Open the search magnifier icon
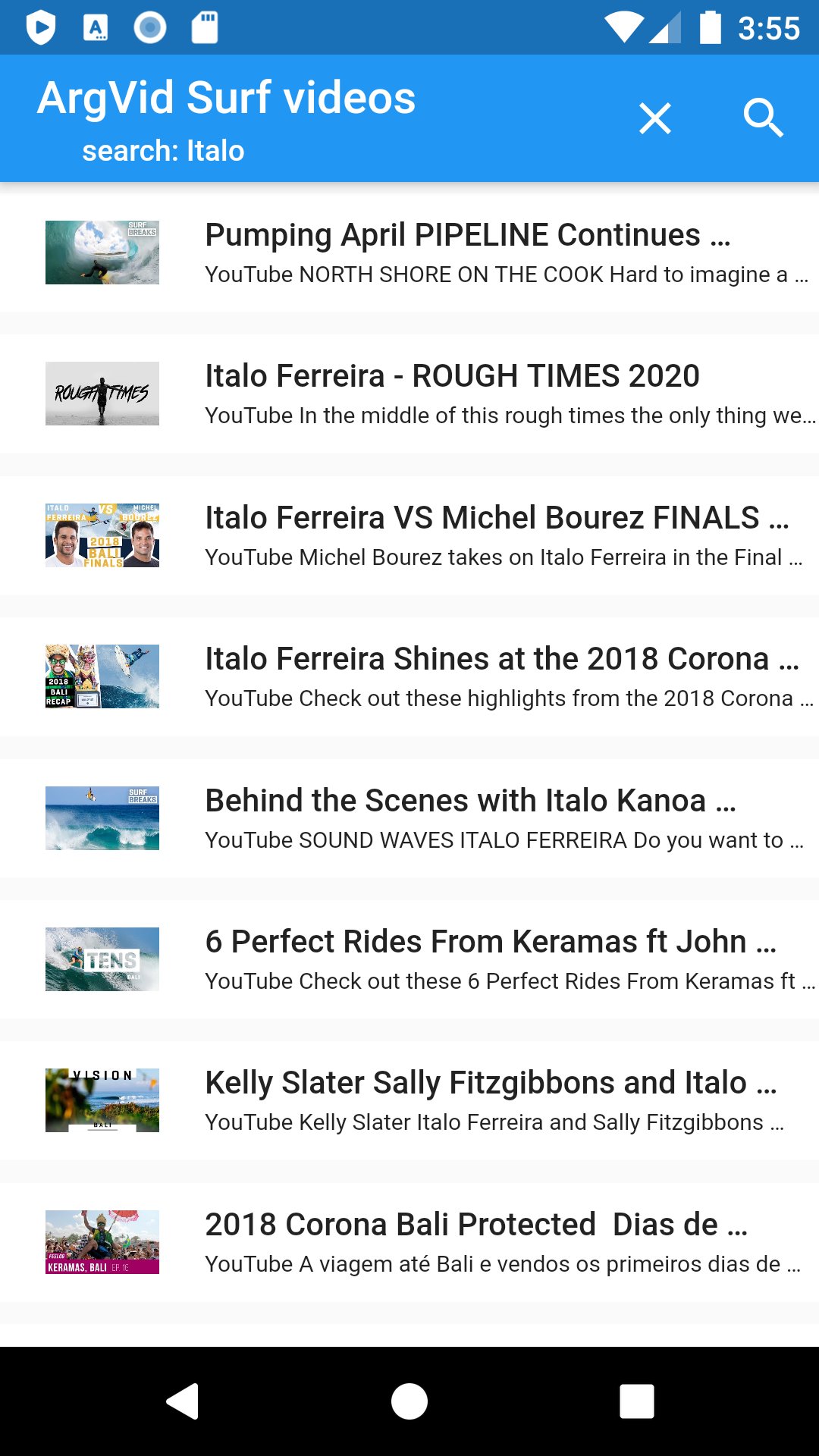Screen dimensions: 819x1456 763,118
